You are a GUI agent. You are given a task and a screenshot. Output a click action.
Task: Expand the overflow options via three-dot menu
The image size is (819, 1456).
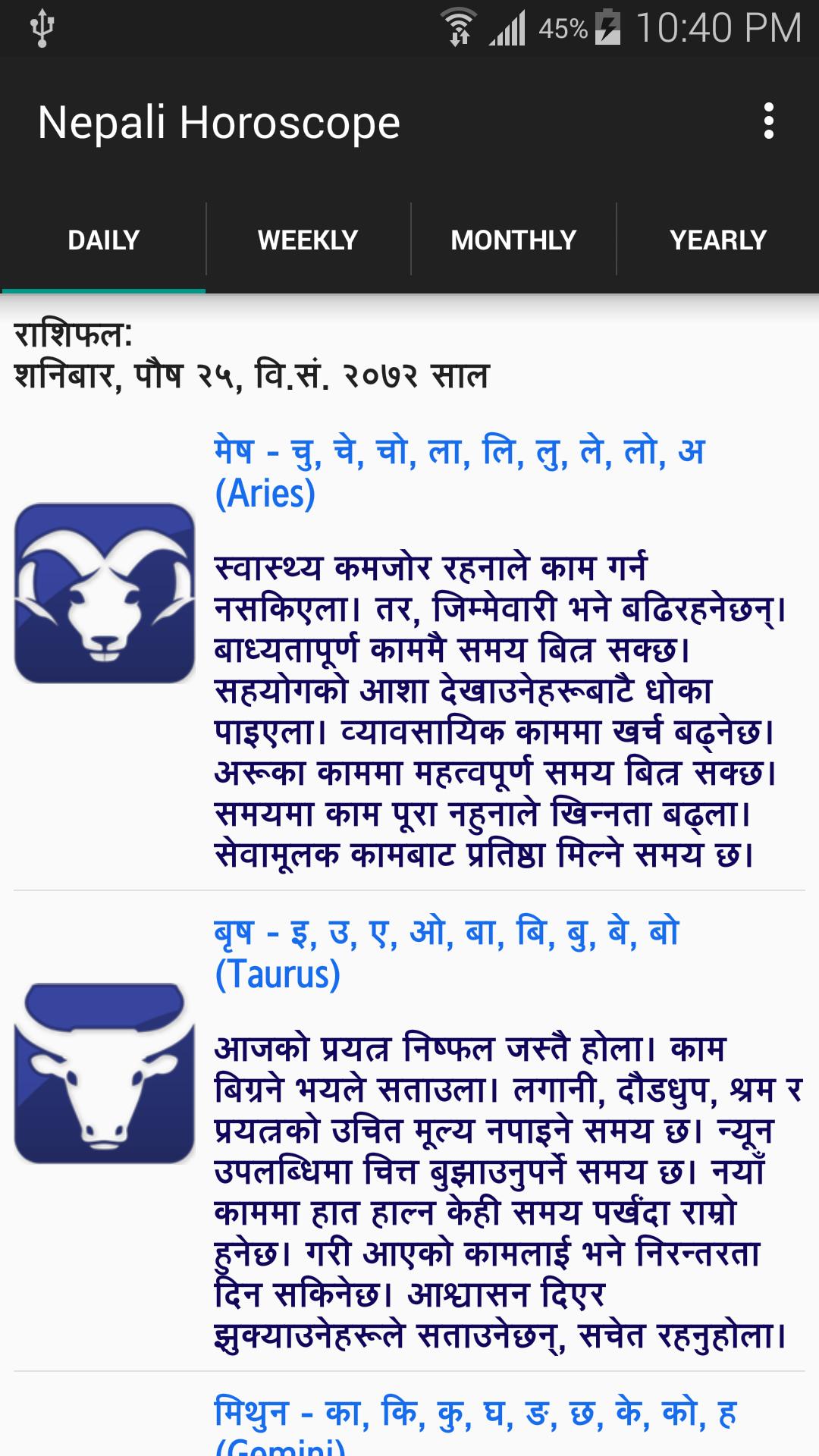(x=770, y=121)
